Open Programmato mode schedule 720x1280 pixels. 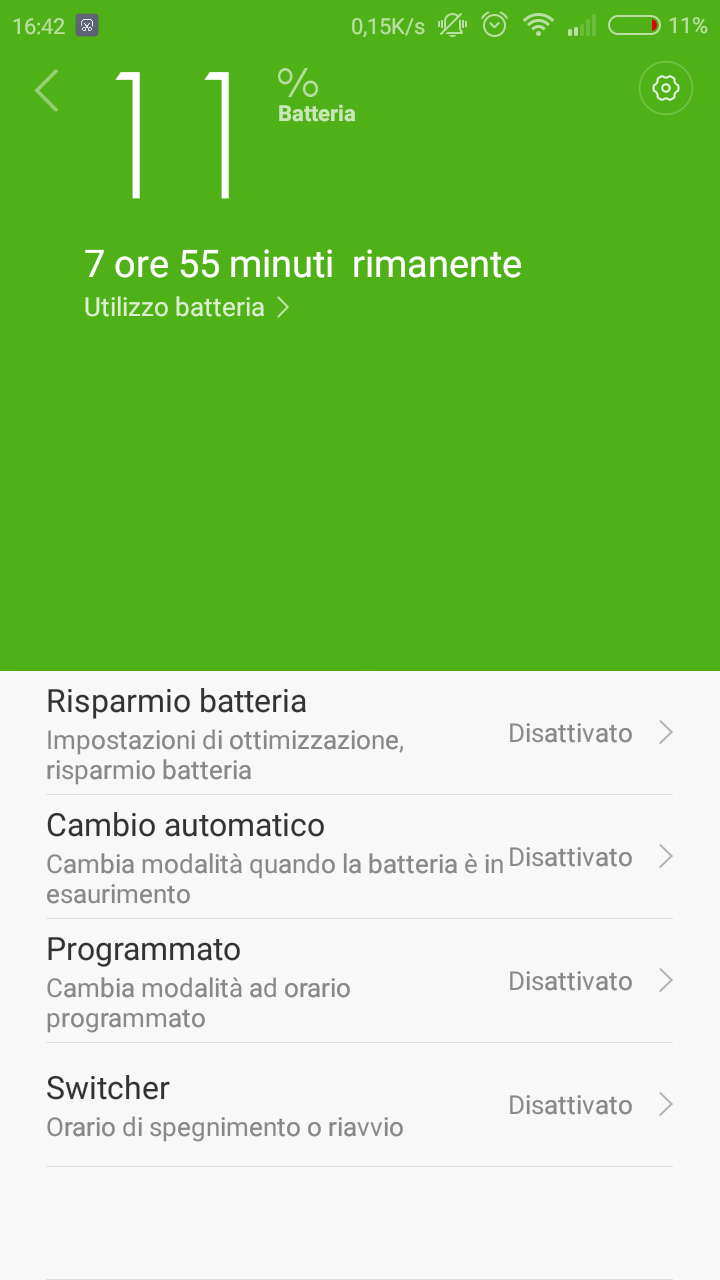359,982
